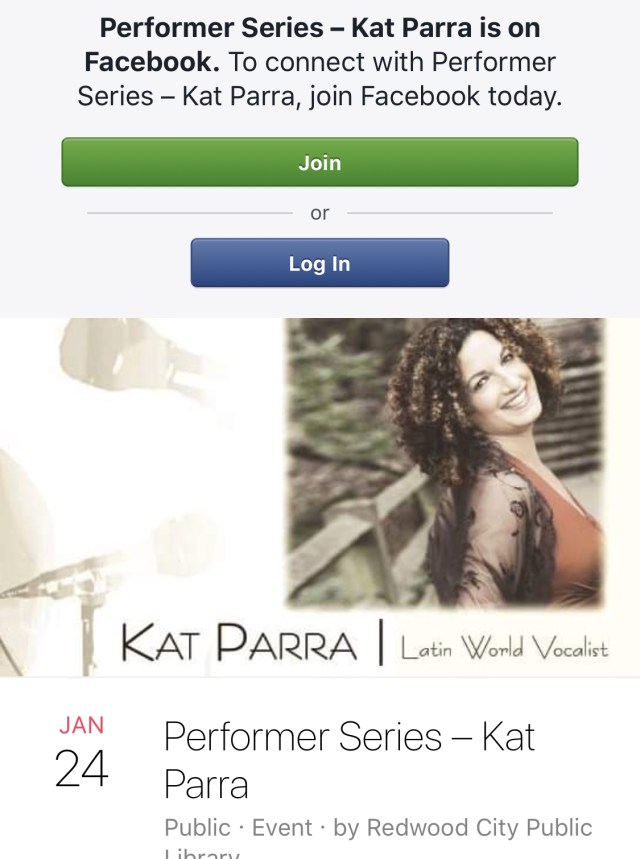Screen dimensions: 640x859
Task: Open the Redwood City Public Library host link
Action: 479,828
